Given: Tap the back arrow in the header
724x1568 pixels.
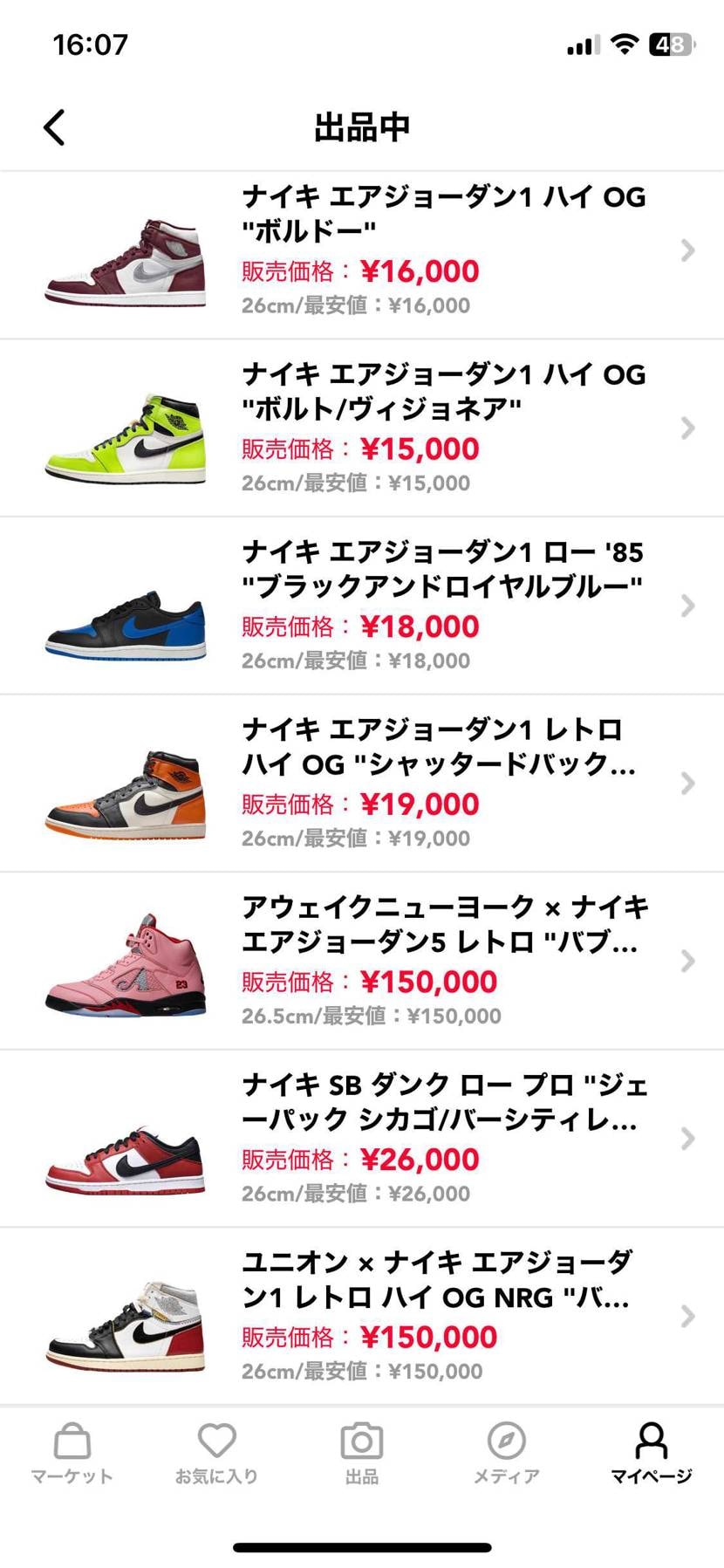Looking at the screenshot, I should coord(54,127).
